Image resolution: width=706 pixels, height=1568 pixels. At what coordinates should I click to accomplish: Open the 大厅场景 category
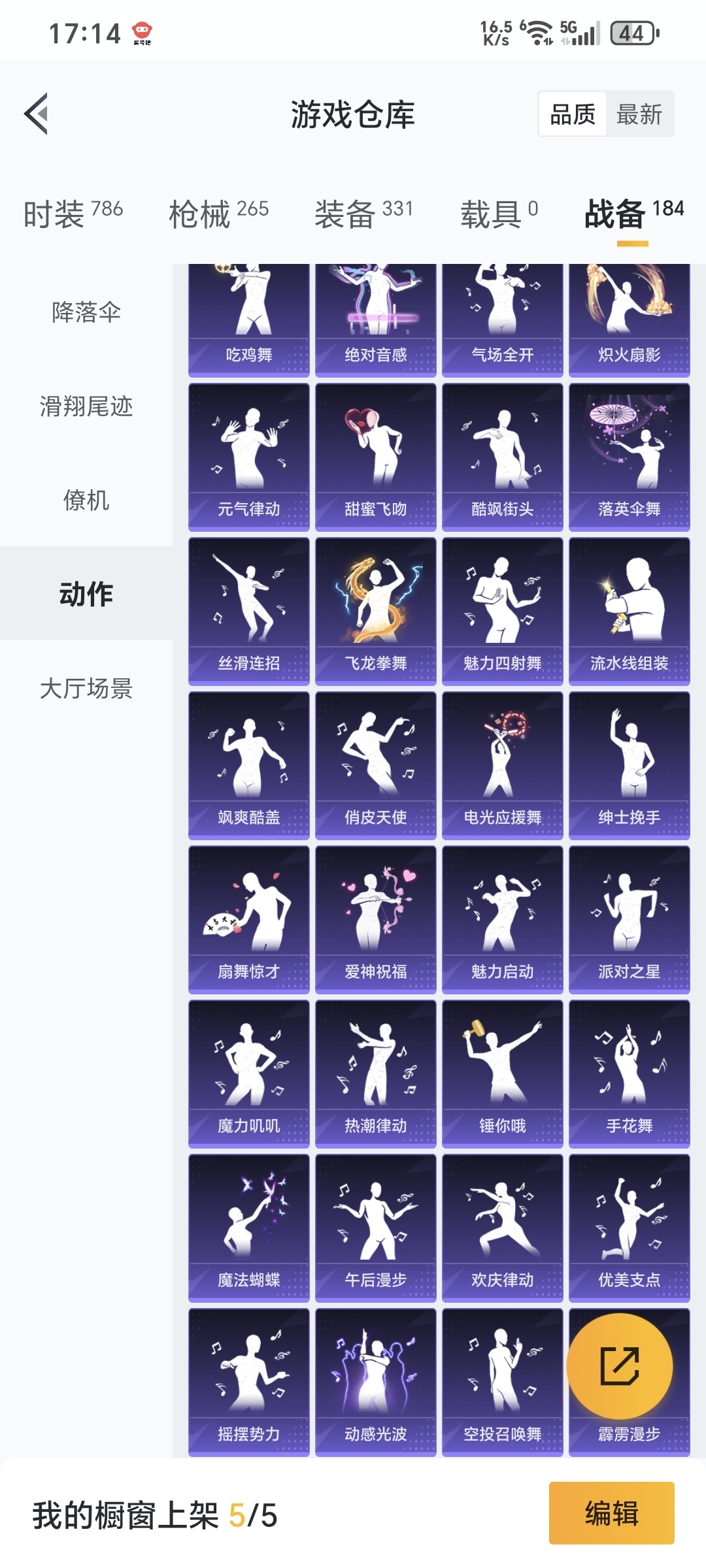86,688
